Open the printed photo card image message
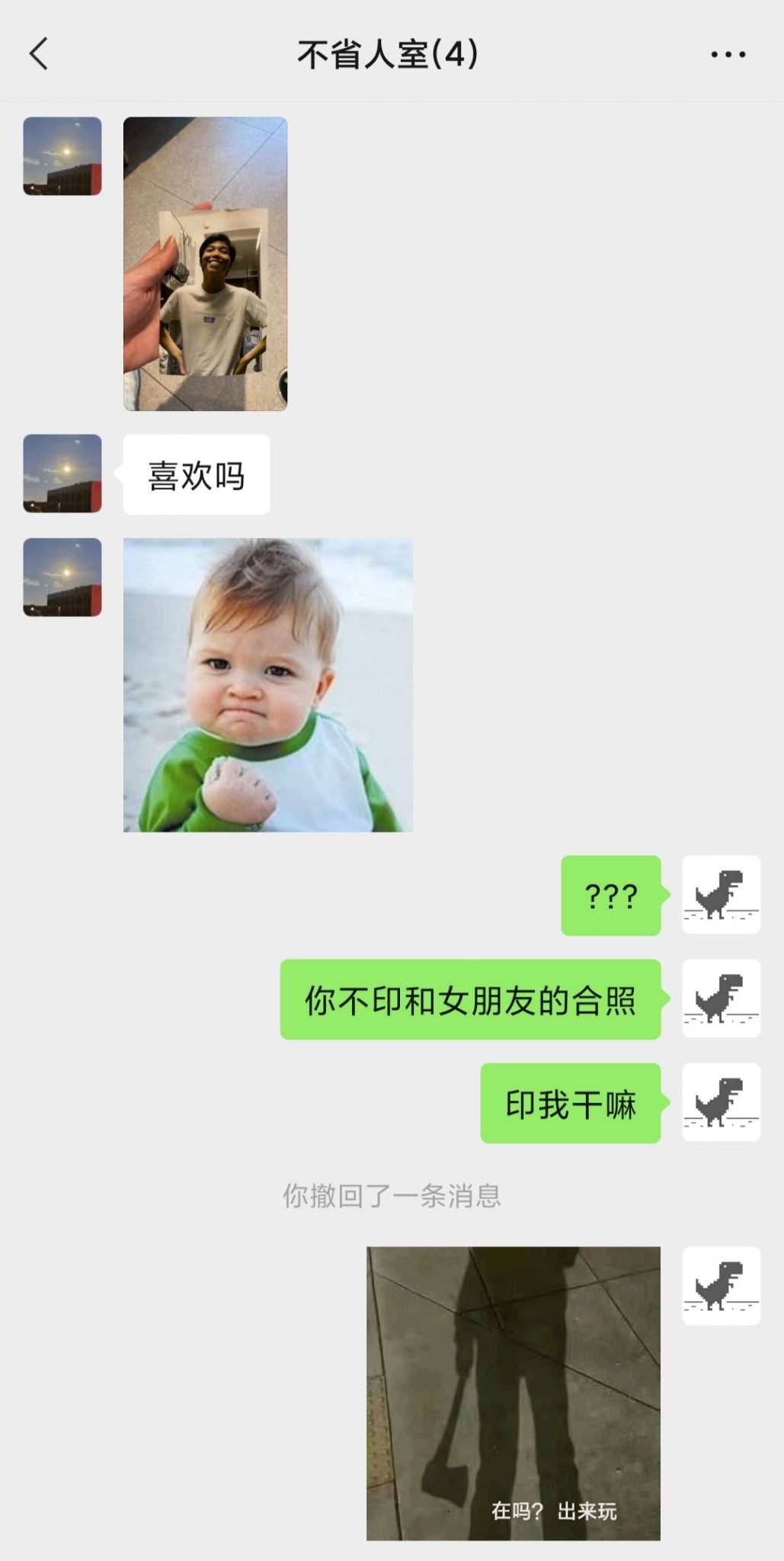The width and height of the screenshot is (784, 1561). [205, 264]
